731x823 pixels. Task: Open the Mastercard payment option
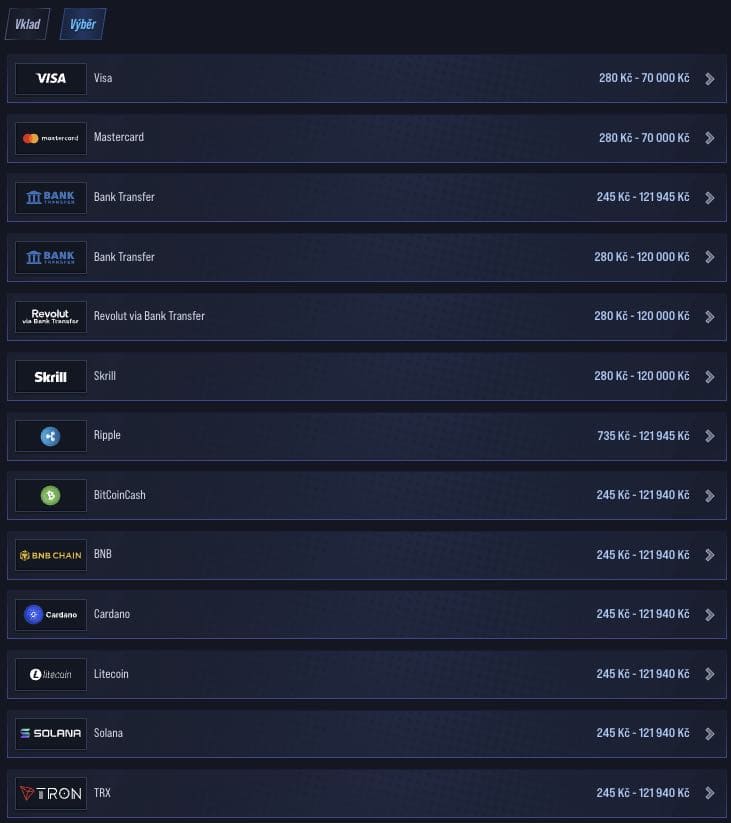click(x=365, y=138)
